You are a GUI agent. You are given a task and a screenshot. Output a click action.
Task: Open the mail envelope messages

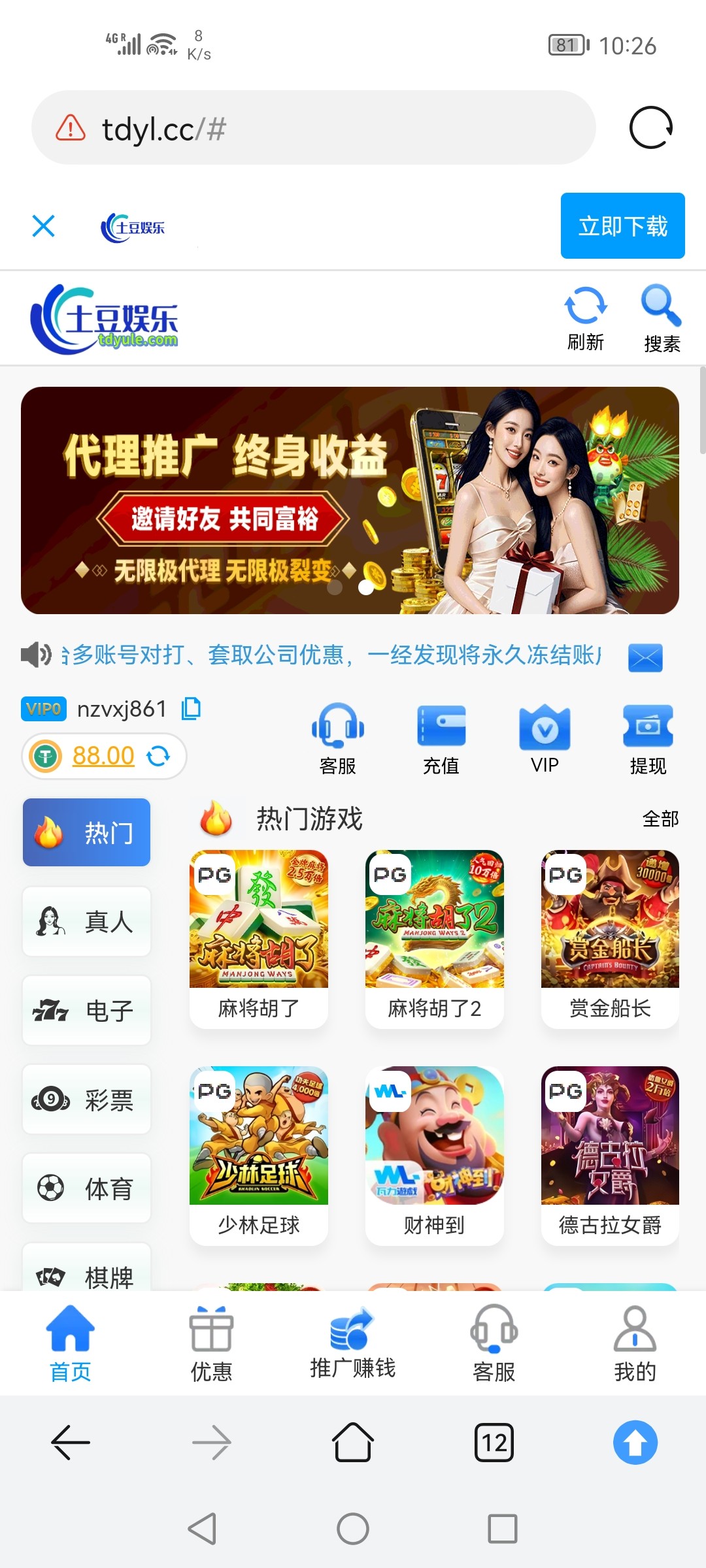pyautogui.click(x=645, y=657)
